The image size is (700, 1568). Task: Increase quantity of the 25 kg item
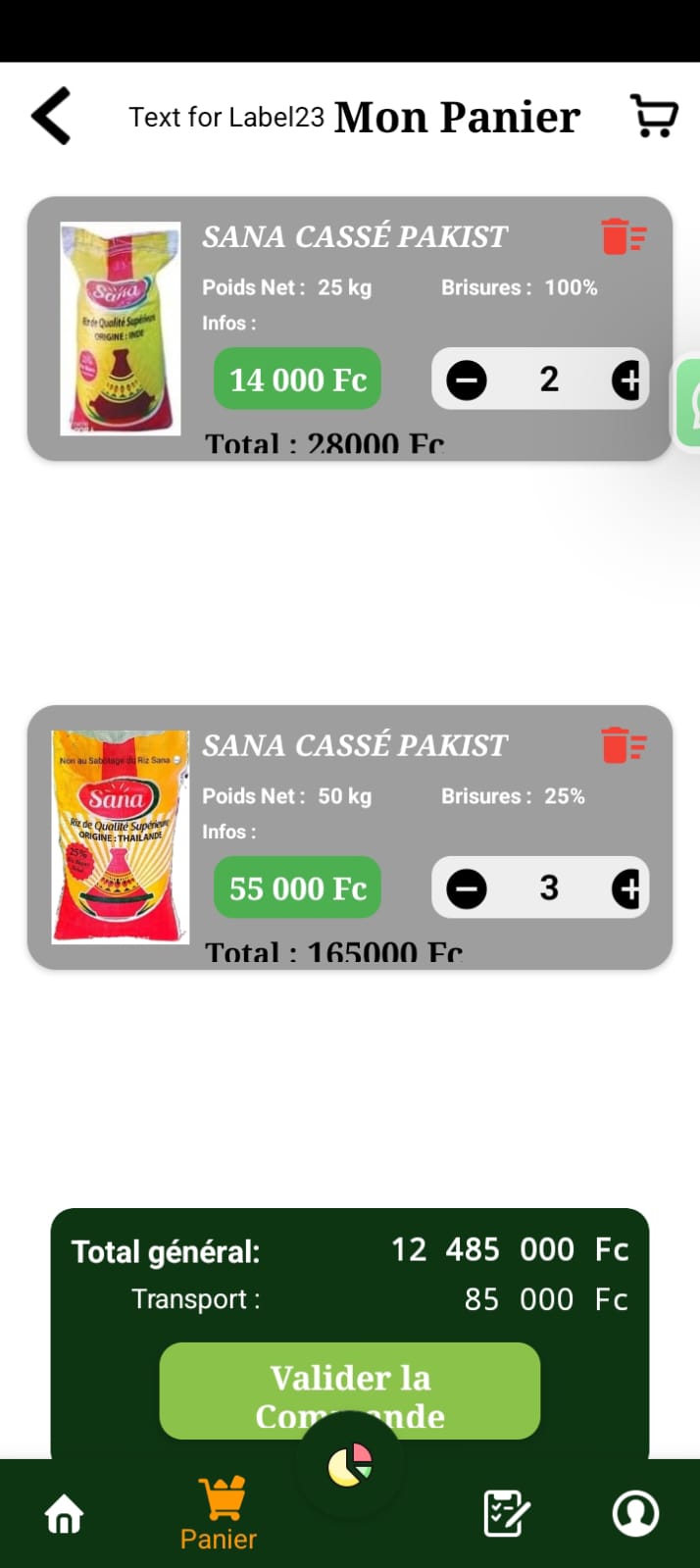point(625,379)
